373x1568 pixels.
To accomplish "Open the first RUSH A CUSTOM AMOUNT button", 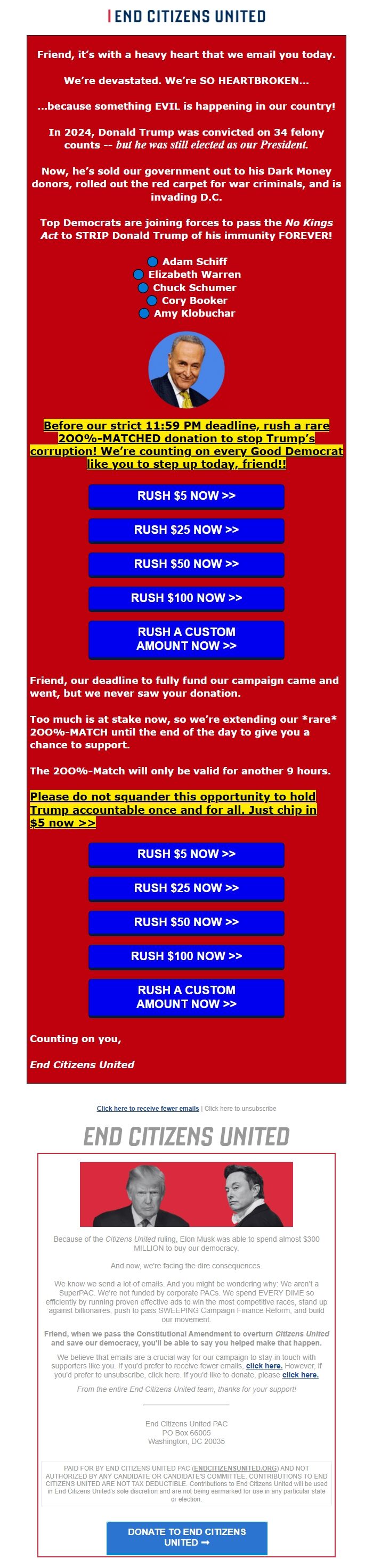I will click(x=186, y=639).
